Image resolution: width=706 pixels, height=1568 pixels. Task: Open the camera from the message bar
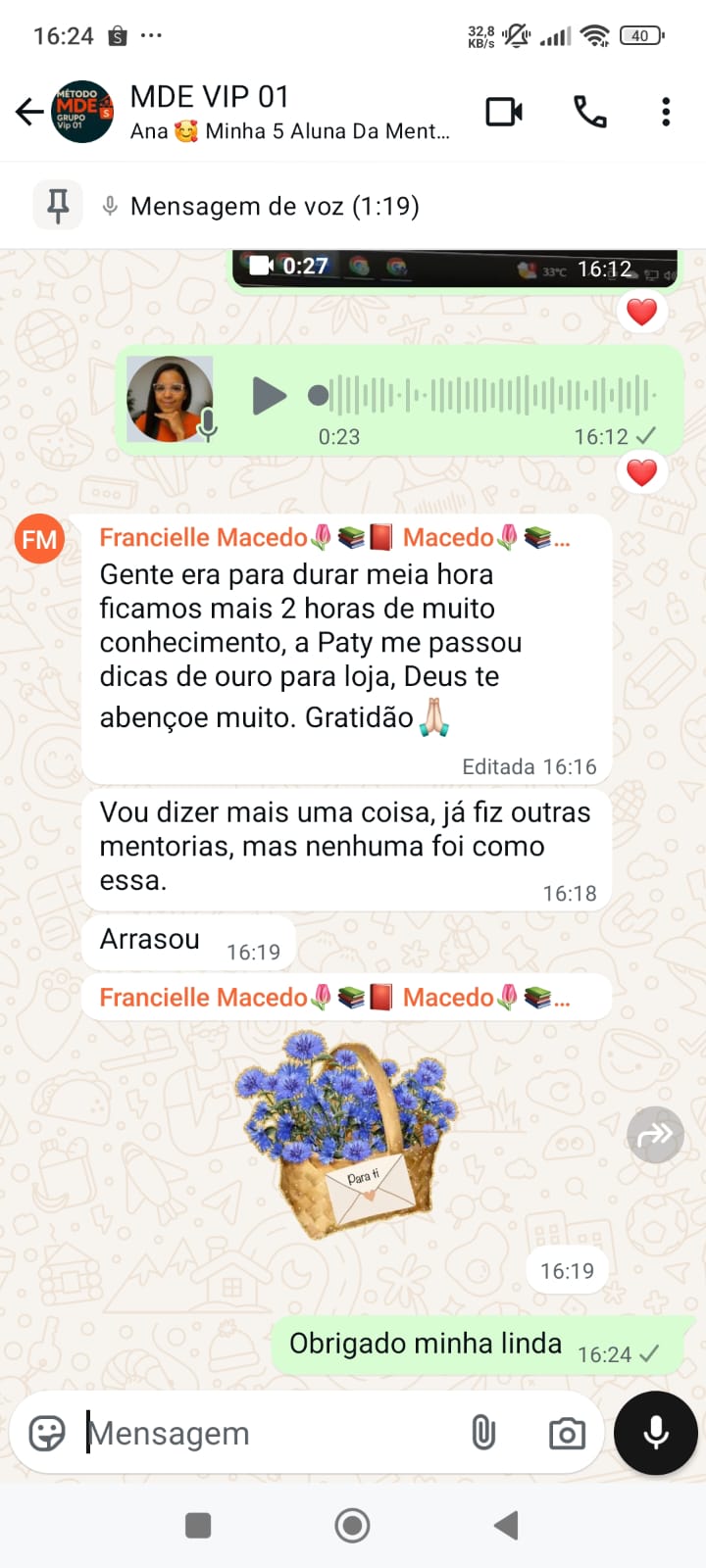point(566,1433)
